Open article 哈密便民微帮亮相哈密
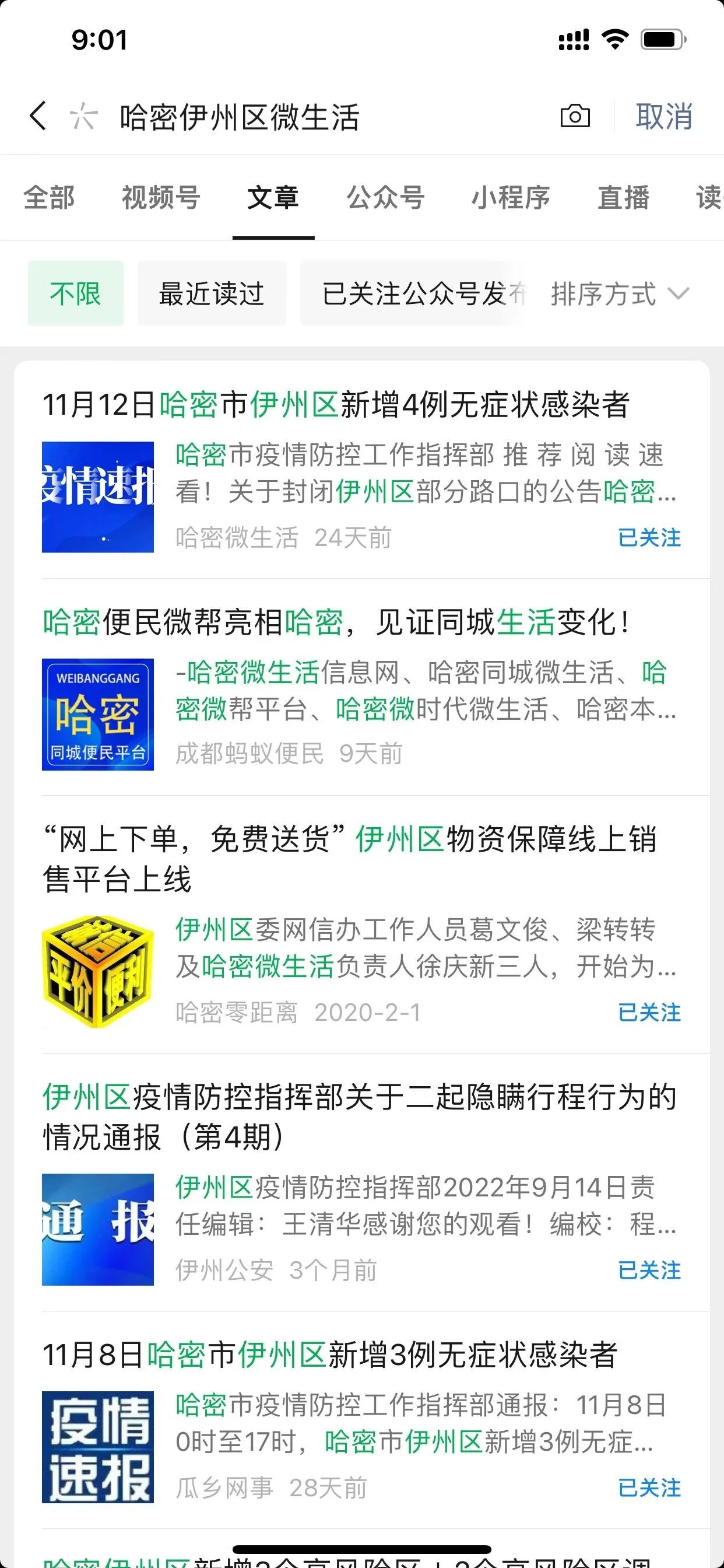This screenshot has width=724, height=1568. (362, 687)
